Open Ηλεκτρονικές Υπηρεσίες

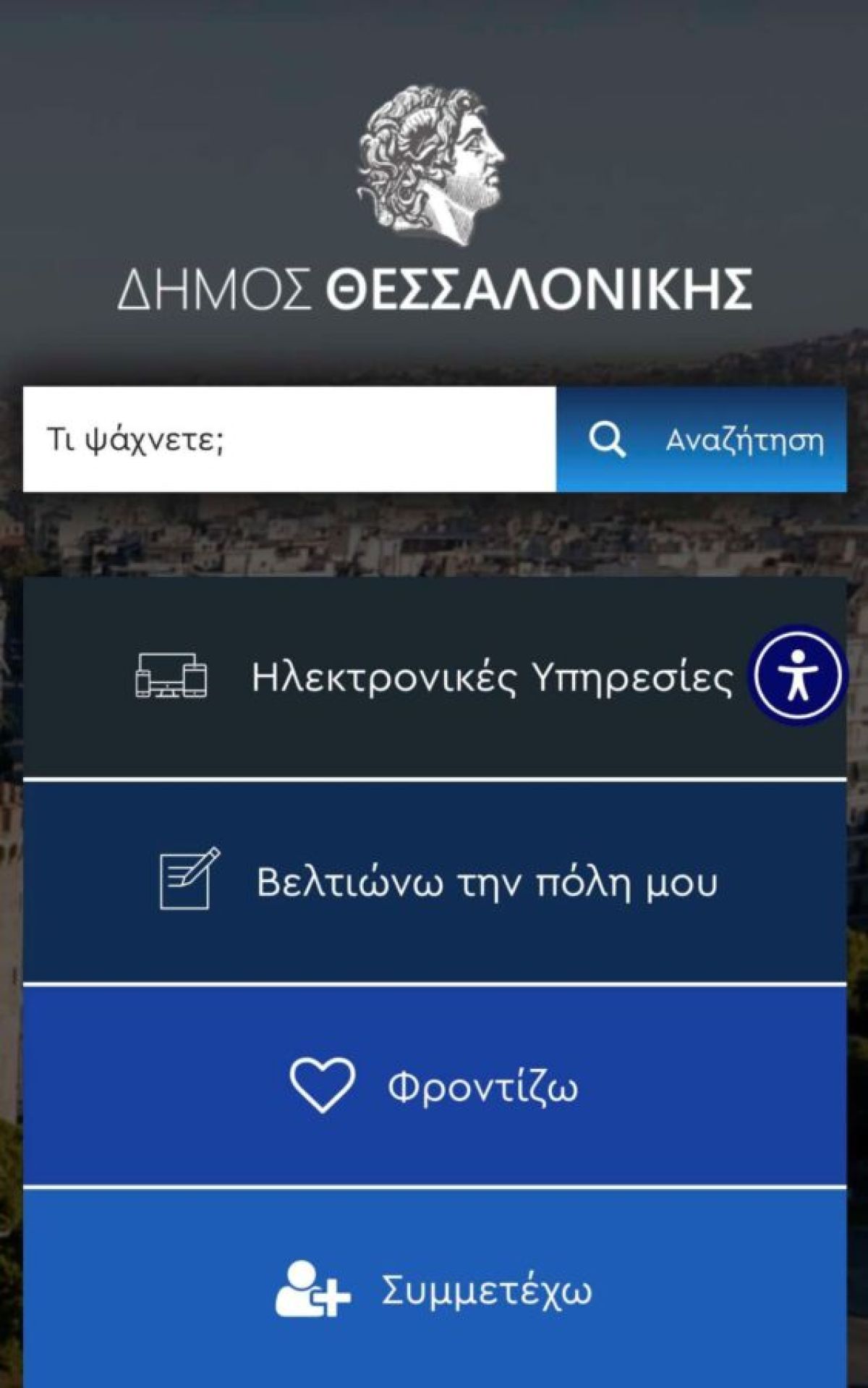click(434, 678)
